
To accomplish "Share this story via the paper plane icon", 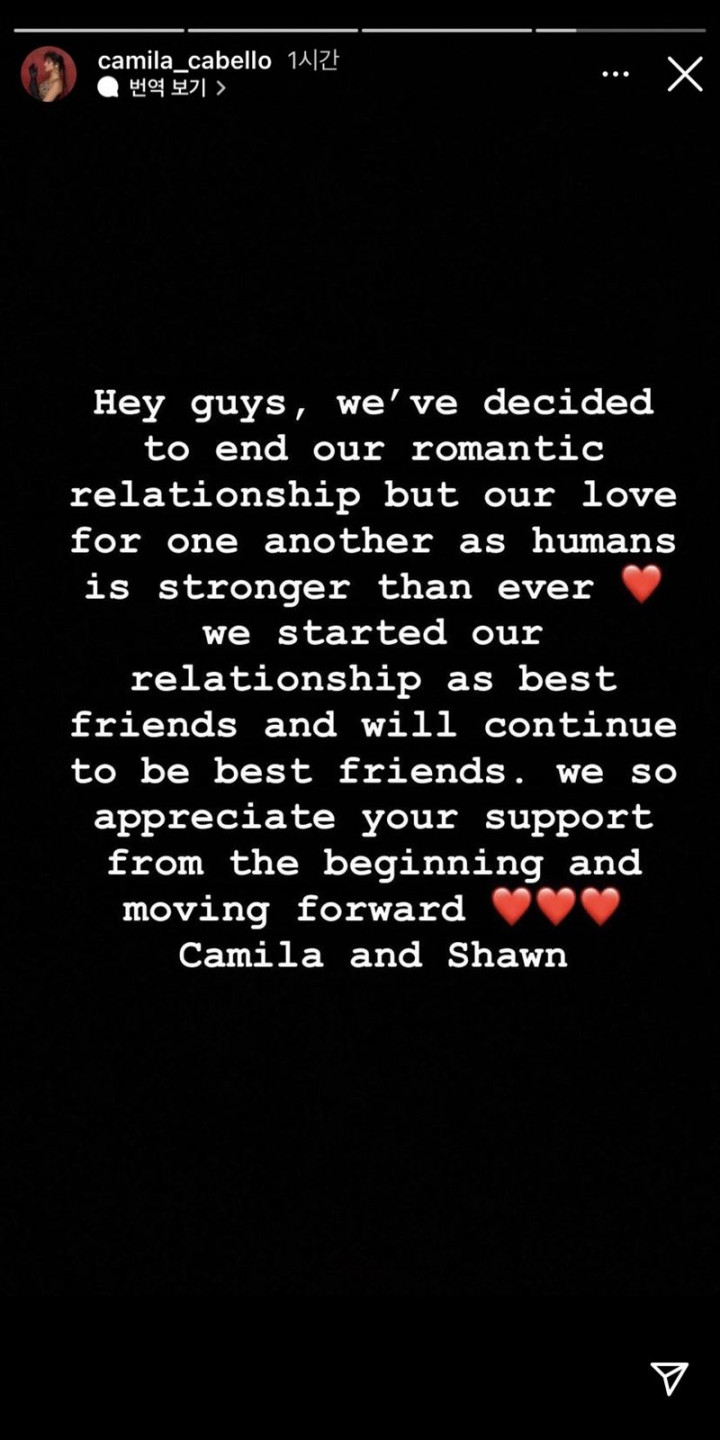I will click(x=669, y=1377).
